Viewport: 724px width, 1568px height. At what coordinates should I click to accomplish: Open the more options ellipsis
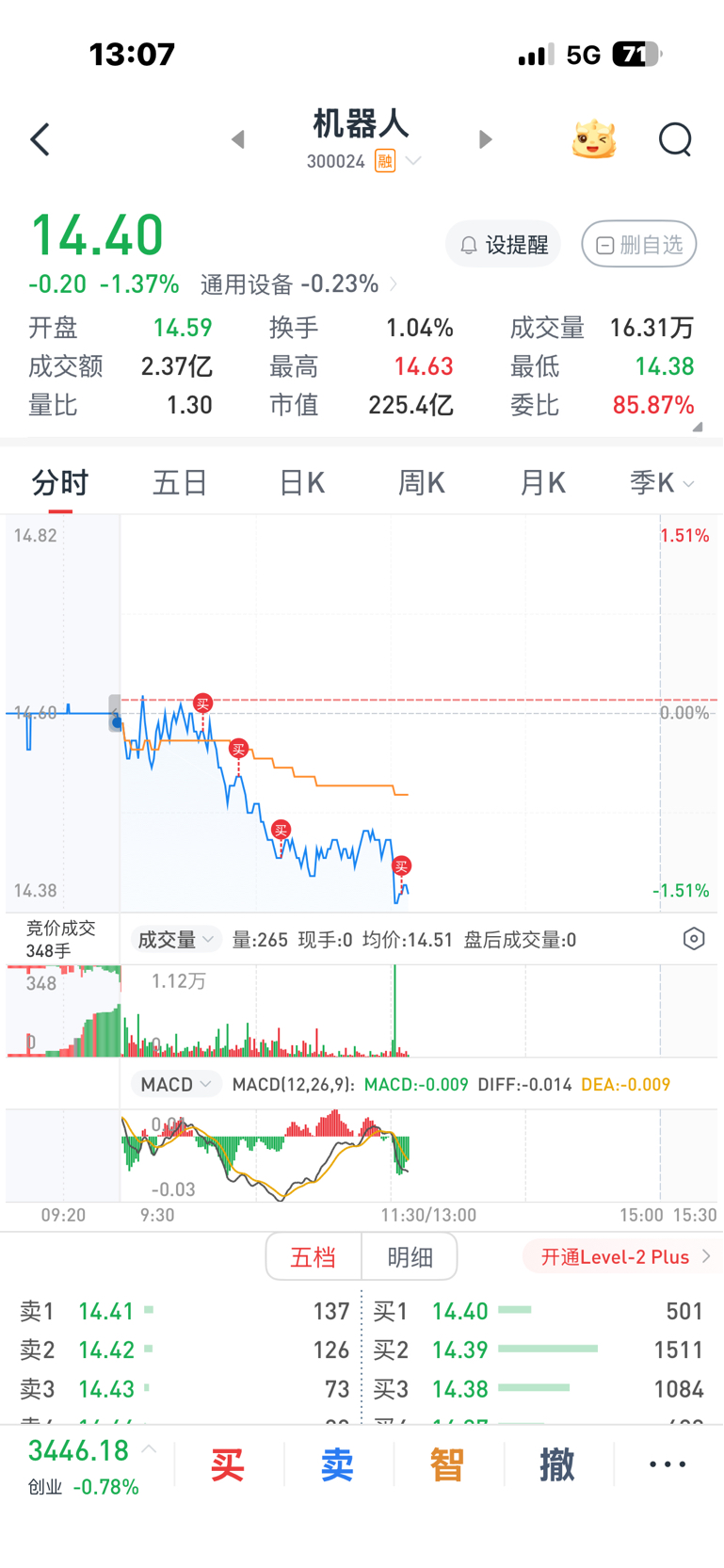[668, 1464]
